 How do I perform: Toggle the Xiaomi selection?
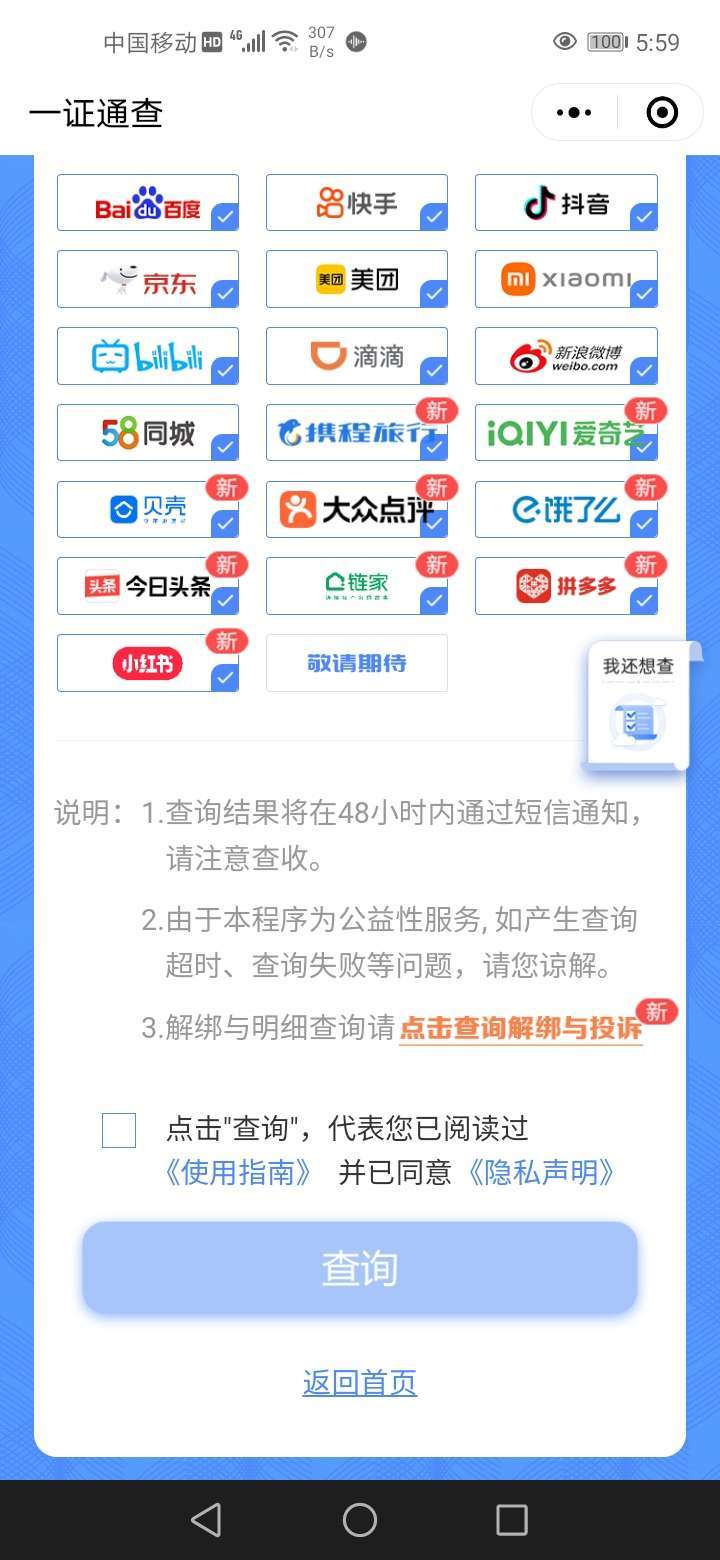click(566, 280)
